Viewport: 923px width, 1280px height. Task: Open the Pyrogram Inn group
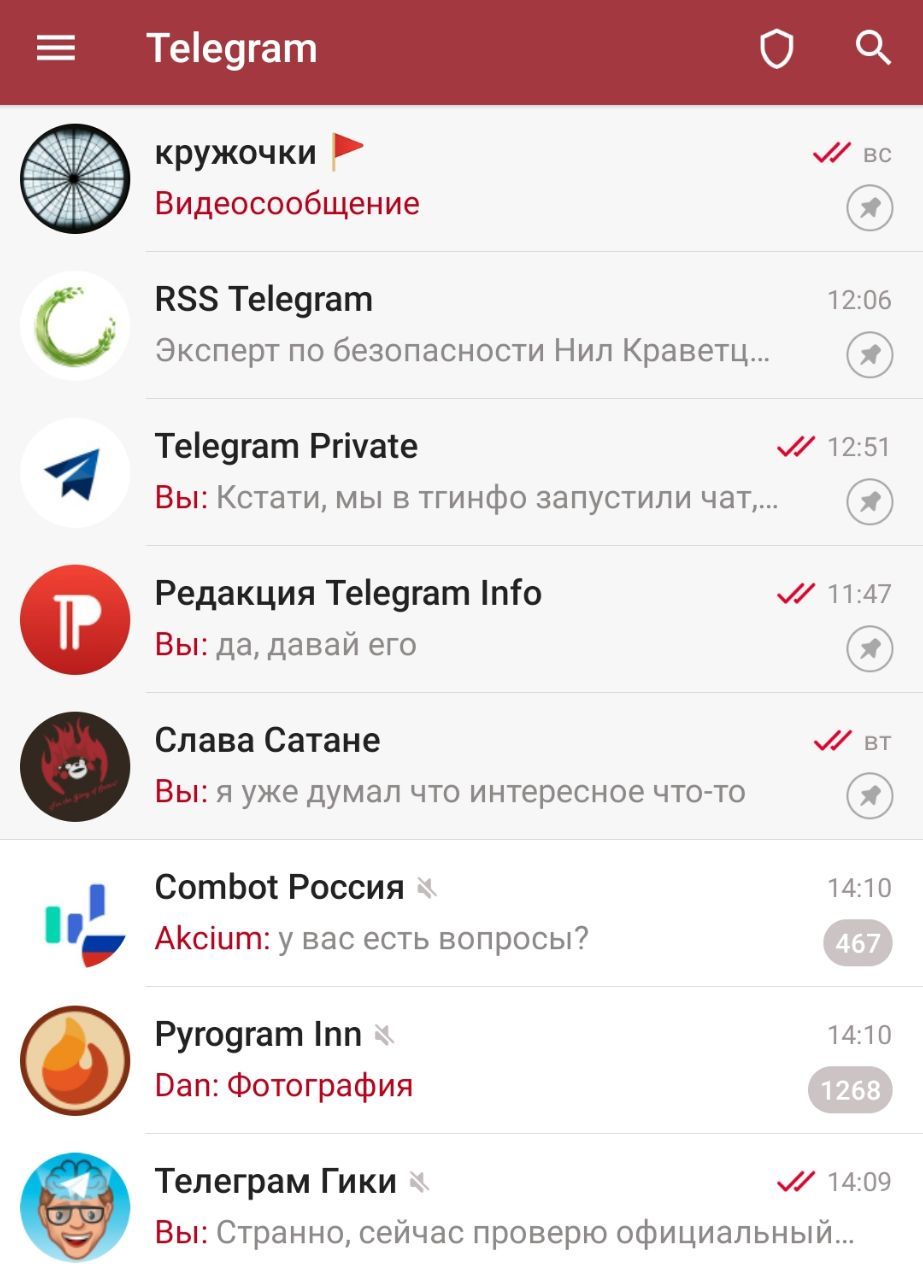[x=460, y=1060]
